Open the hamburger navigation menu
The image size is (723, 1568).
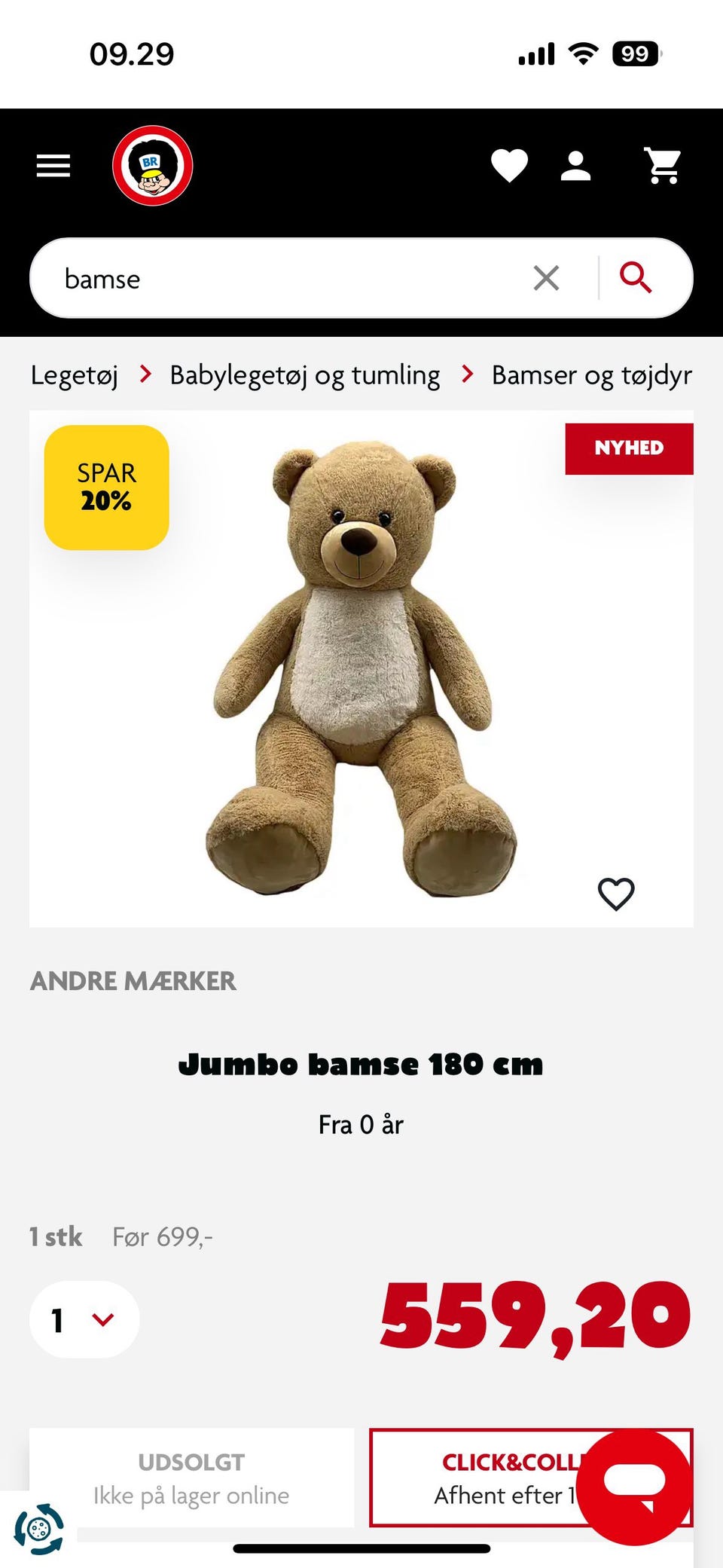coord(52,165)
